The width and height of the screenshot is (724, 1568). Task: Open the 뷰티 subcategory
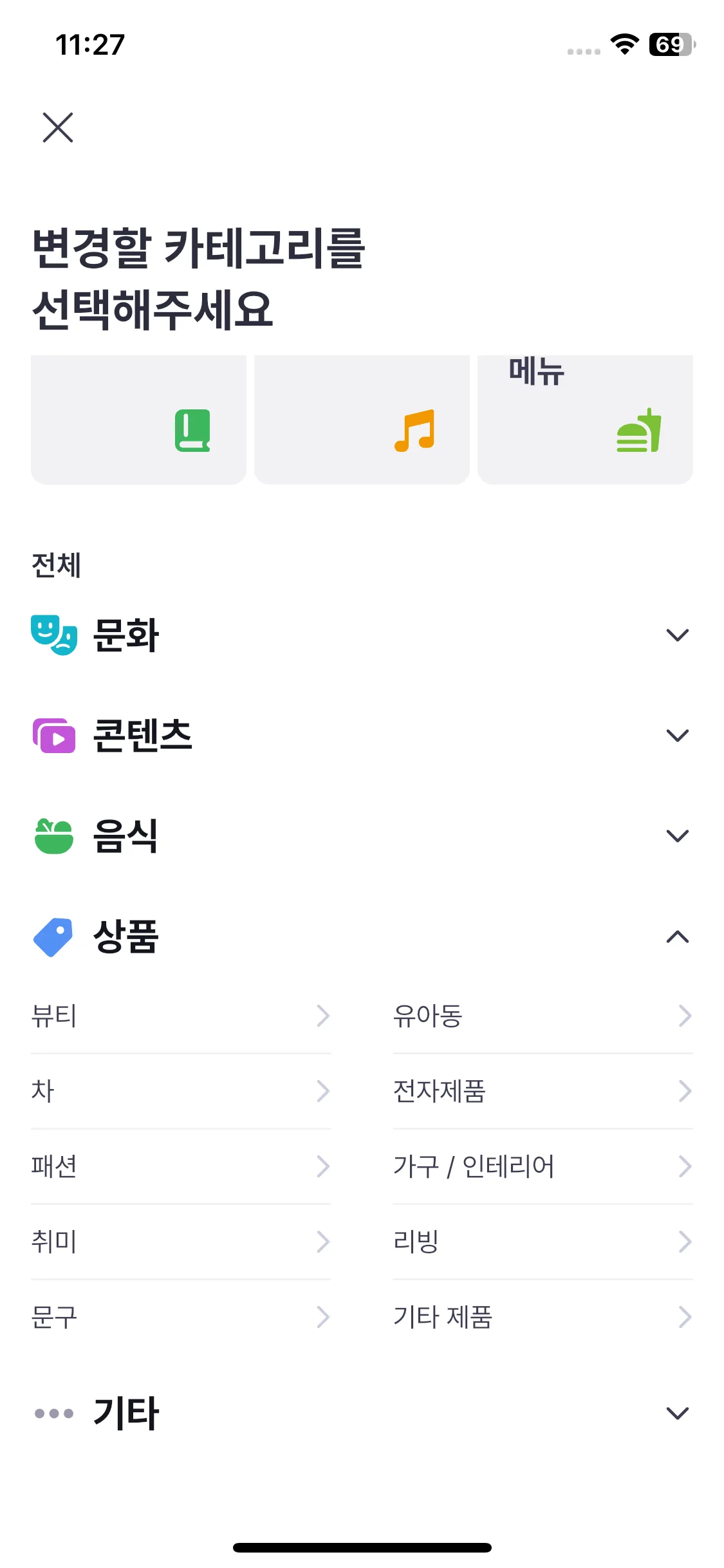click(x=180, y=1016)
